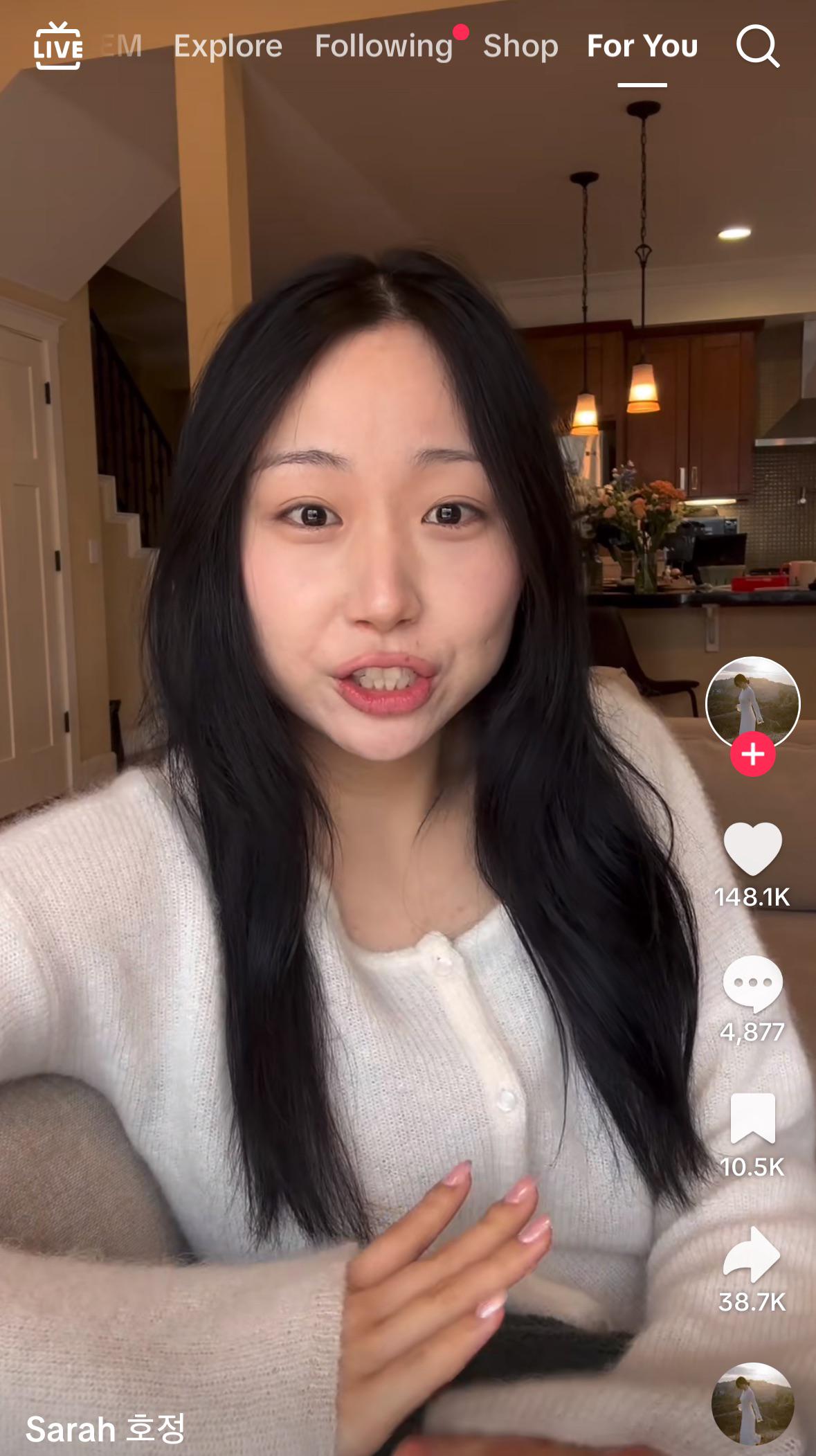Image resolution: width=816 pixels, height=1456 pixels.
Task: Follow the creator with the plus button
Action: pos(753,754)
